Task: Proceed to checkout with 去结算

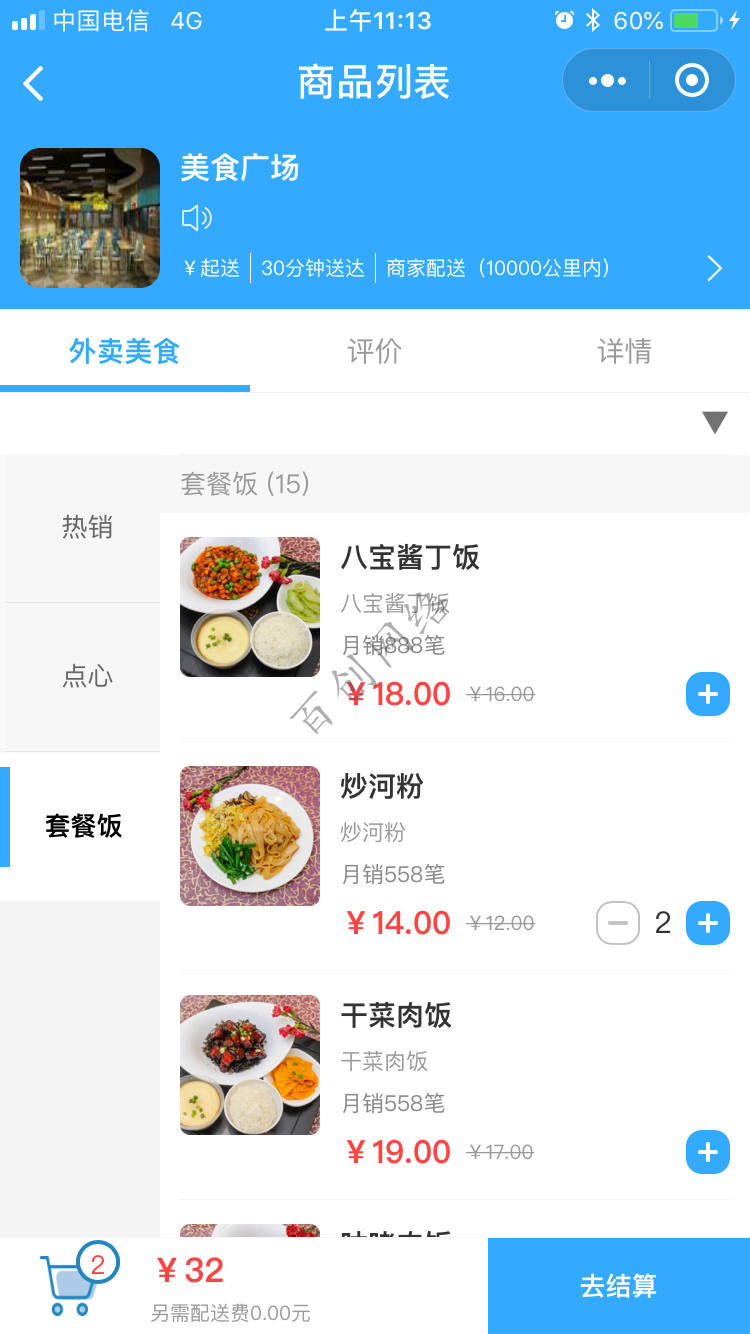Action: click(x=618, y=1286)
